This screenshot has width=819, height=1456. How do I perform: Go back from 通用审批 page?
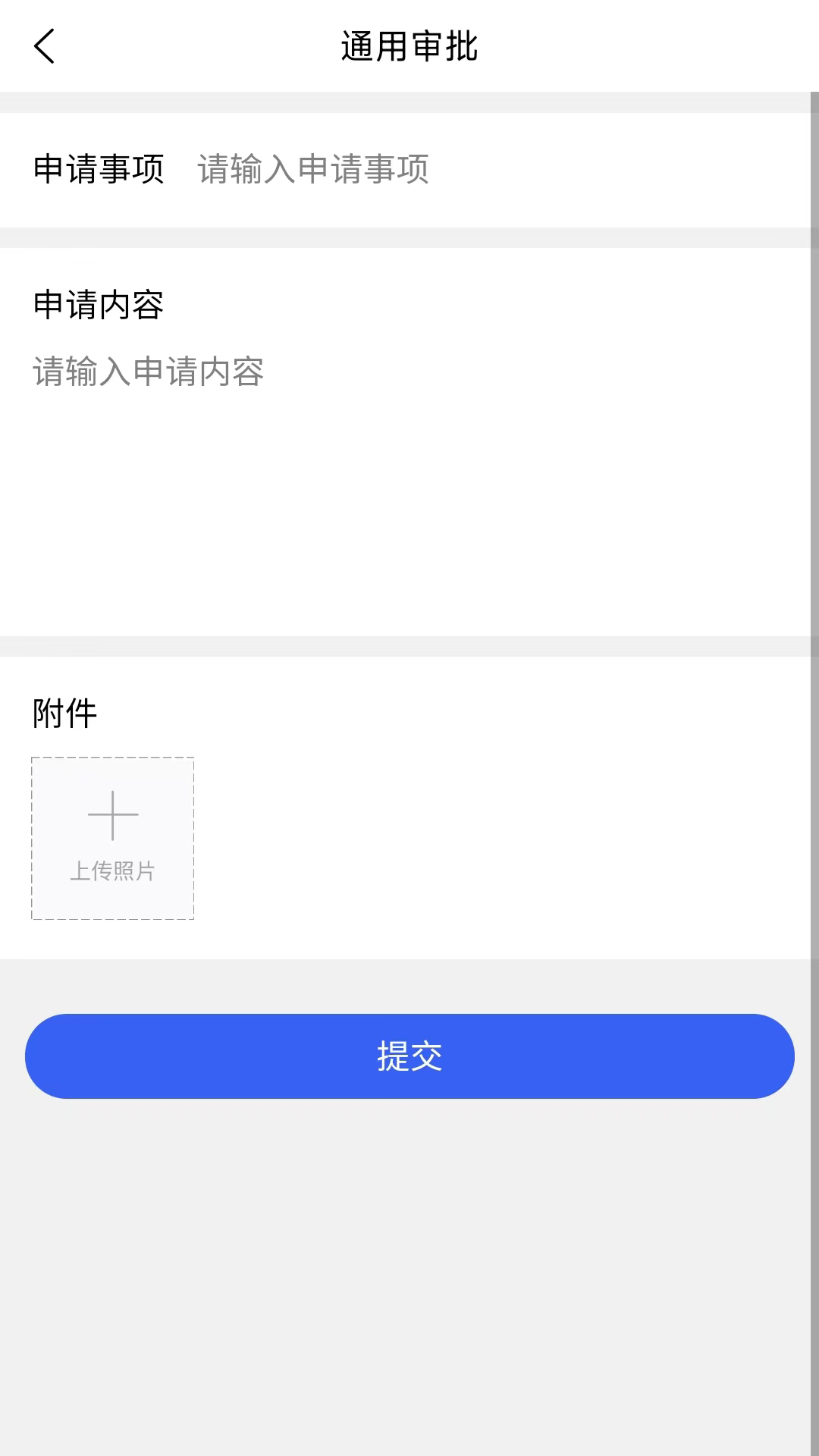(x=45, y=46)
